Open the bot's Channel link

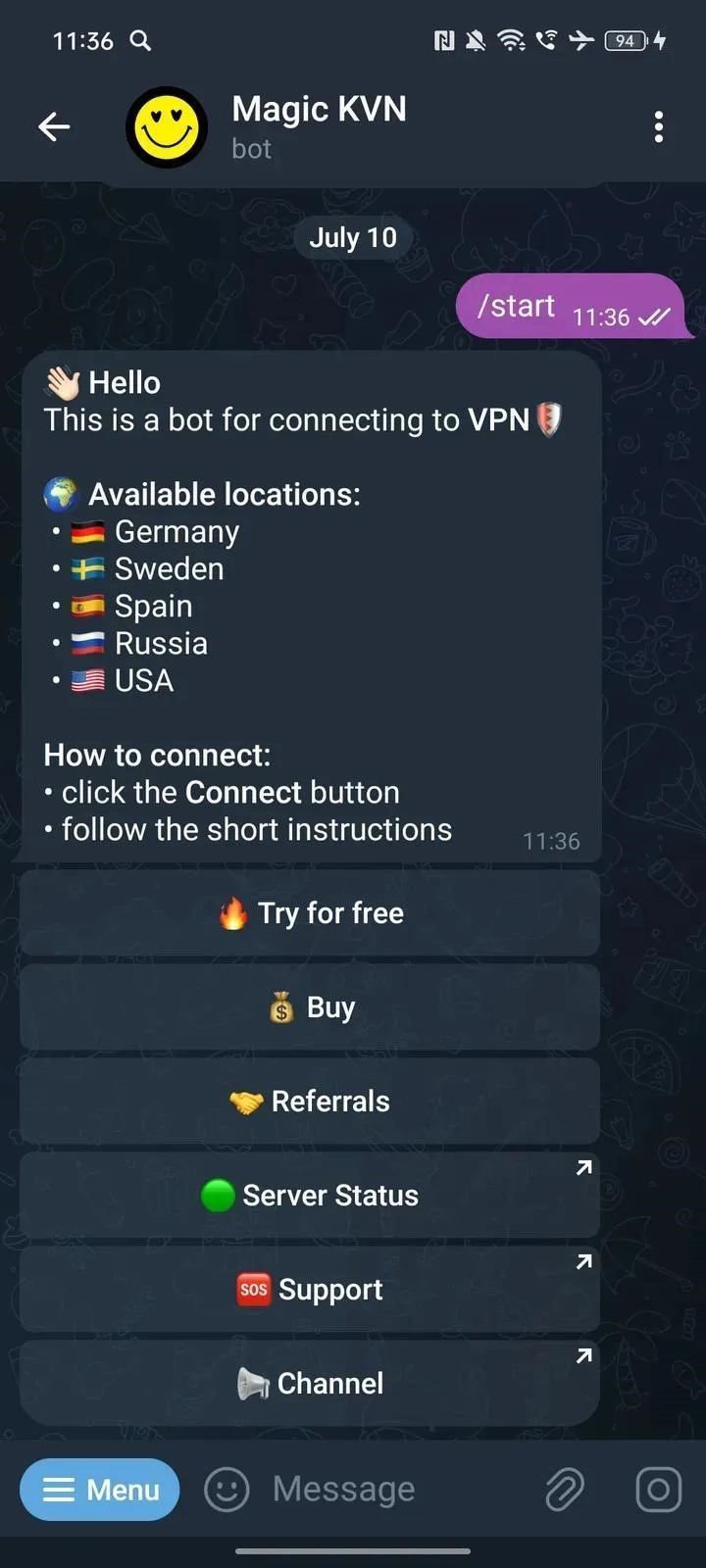[310, 1384]
